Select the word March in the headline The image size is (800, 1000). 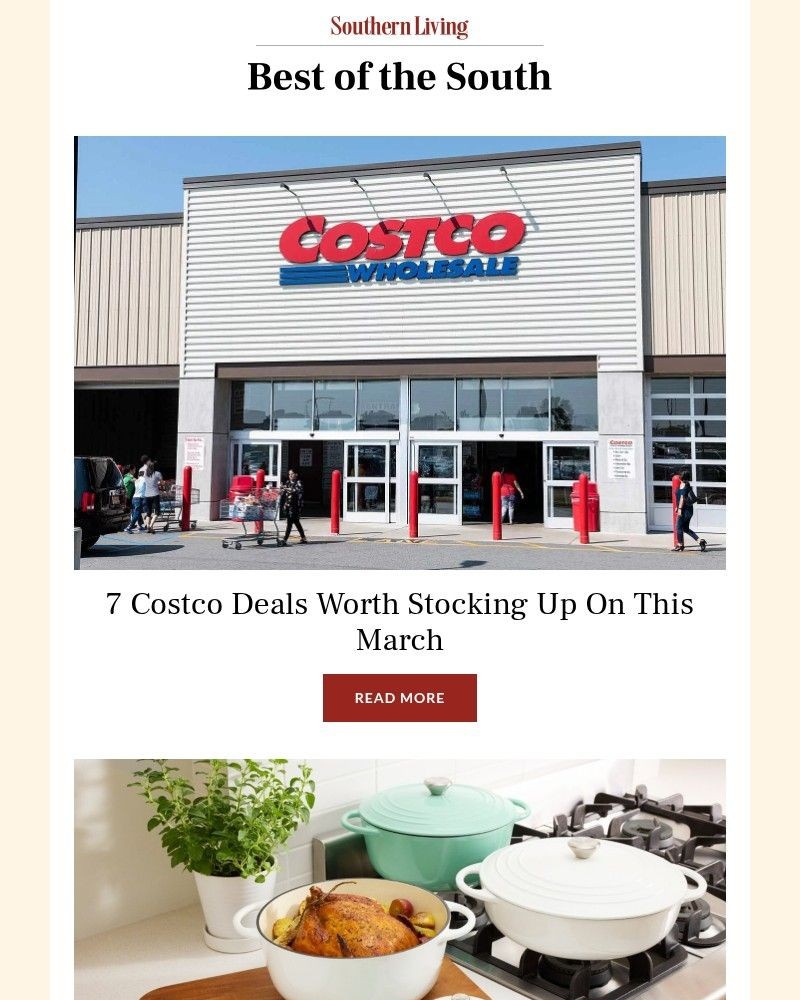(x=399, y=640)
